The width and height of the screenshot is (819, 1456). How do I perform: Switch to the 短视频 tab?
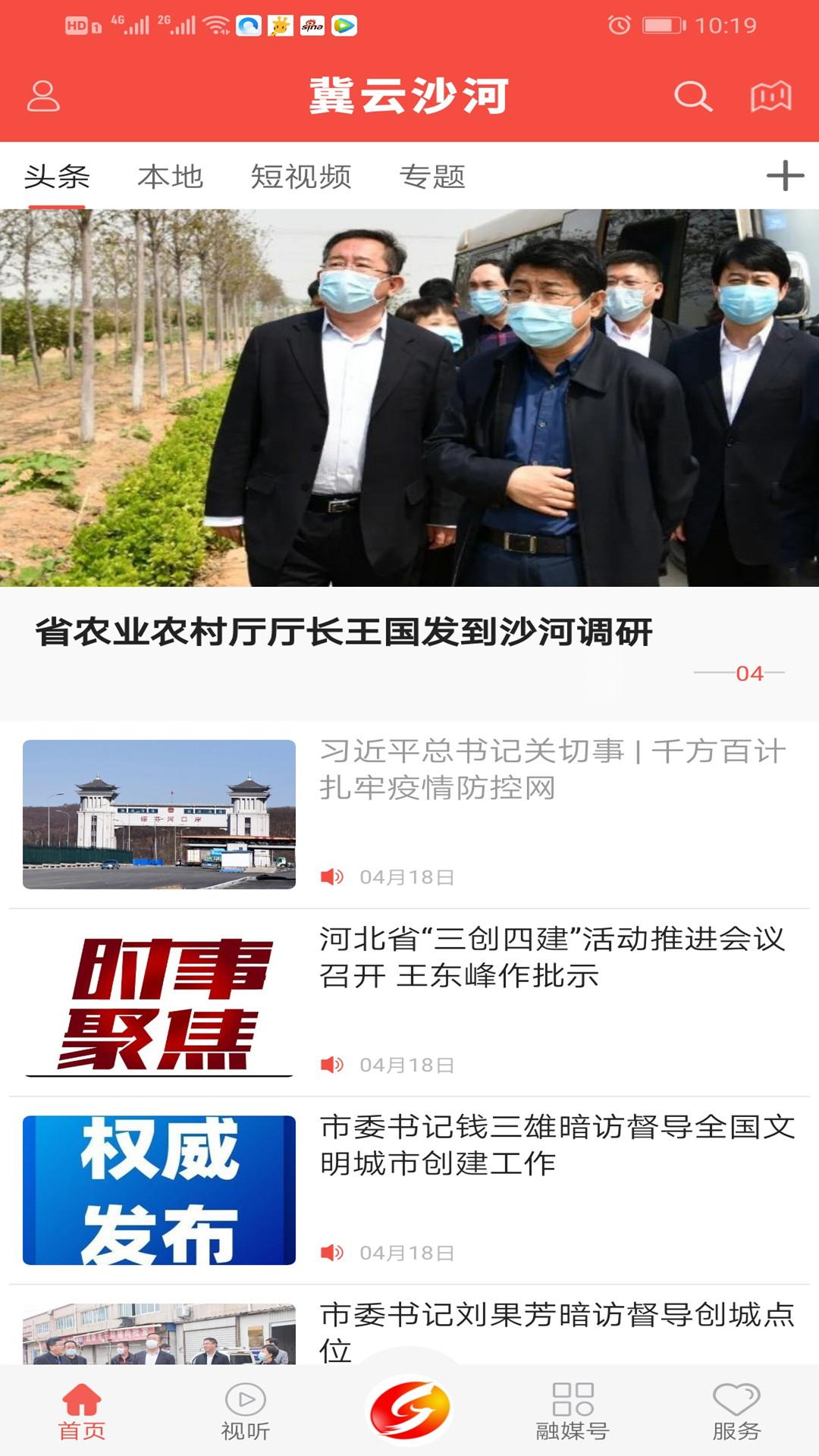302,175
